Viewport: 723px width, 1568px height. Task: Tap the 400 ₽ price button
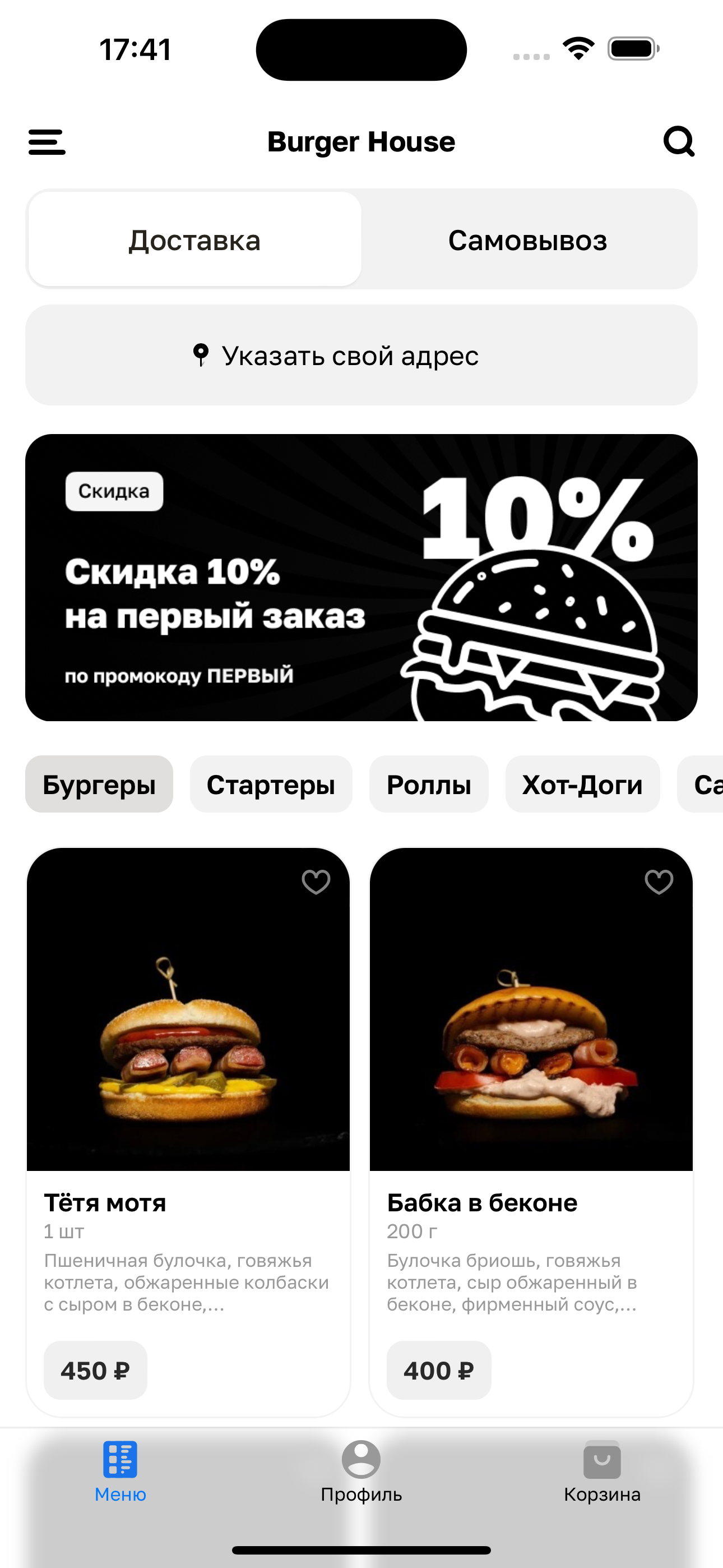439,1370
